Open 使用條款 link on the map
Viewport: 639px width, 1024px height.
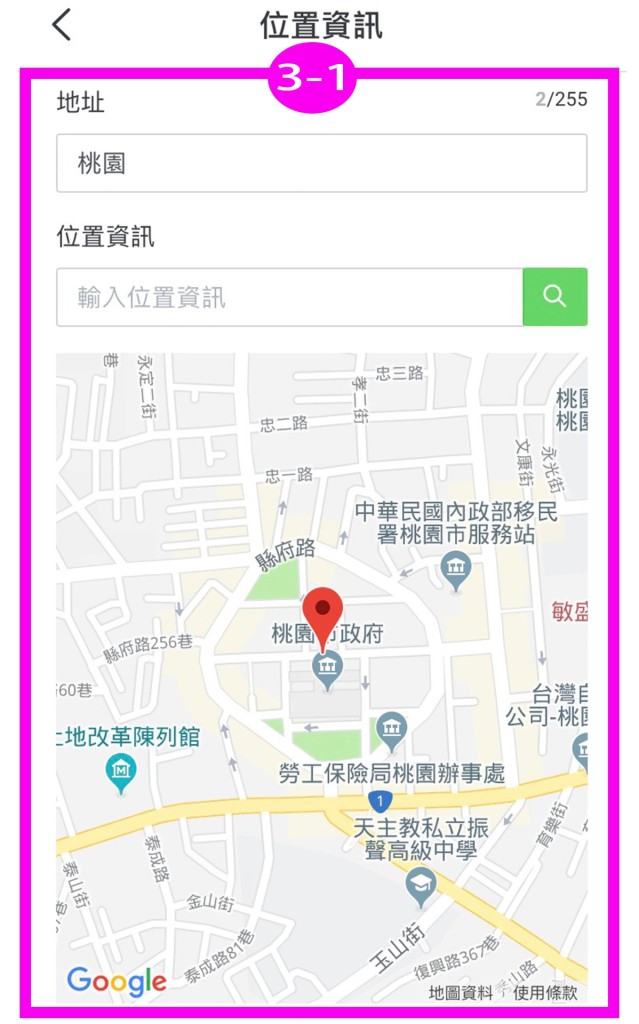coord(545,992)
